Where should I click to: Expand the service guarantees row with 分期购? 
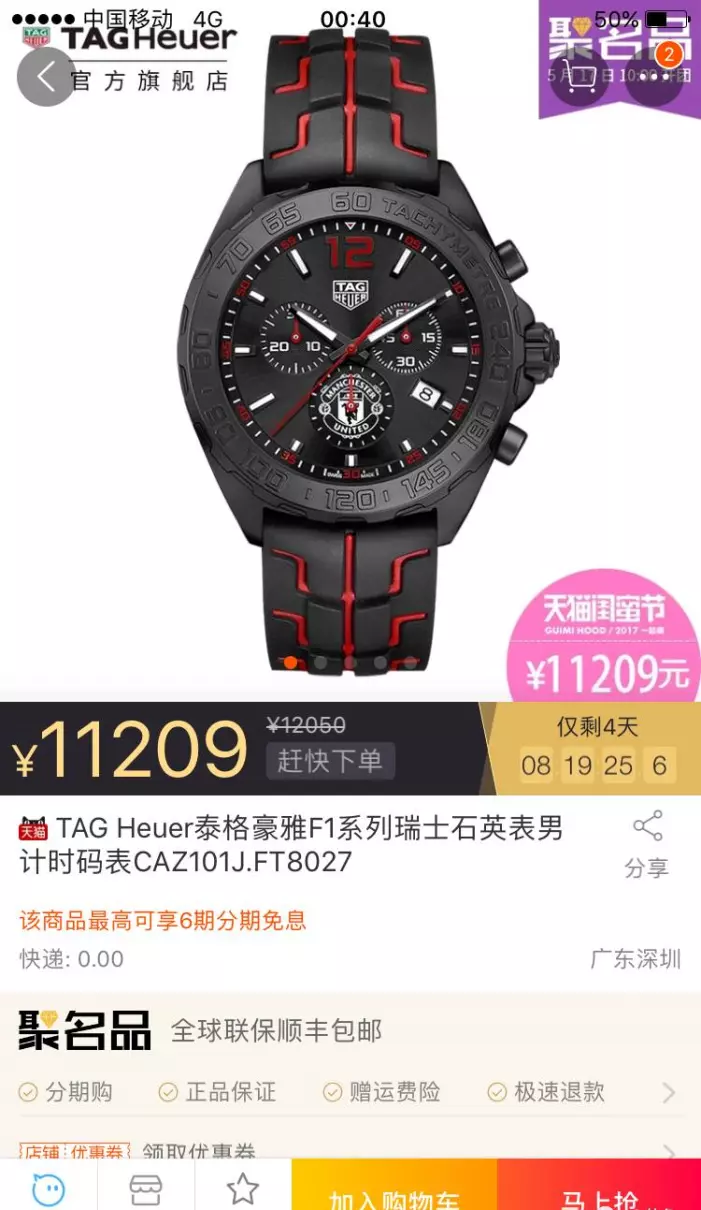[x=350, y=1093]
